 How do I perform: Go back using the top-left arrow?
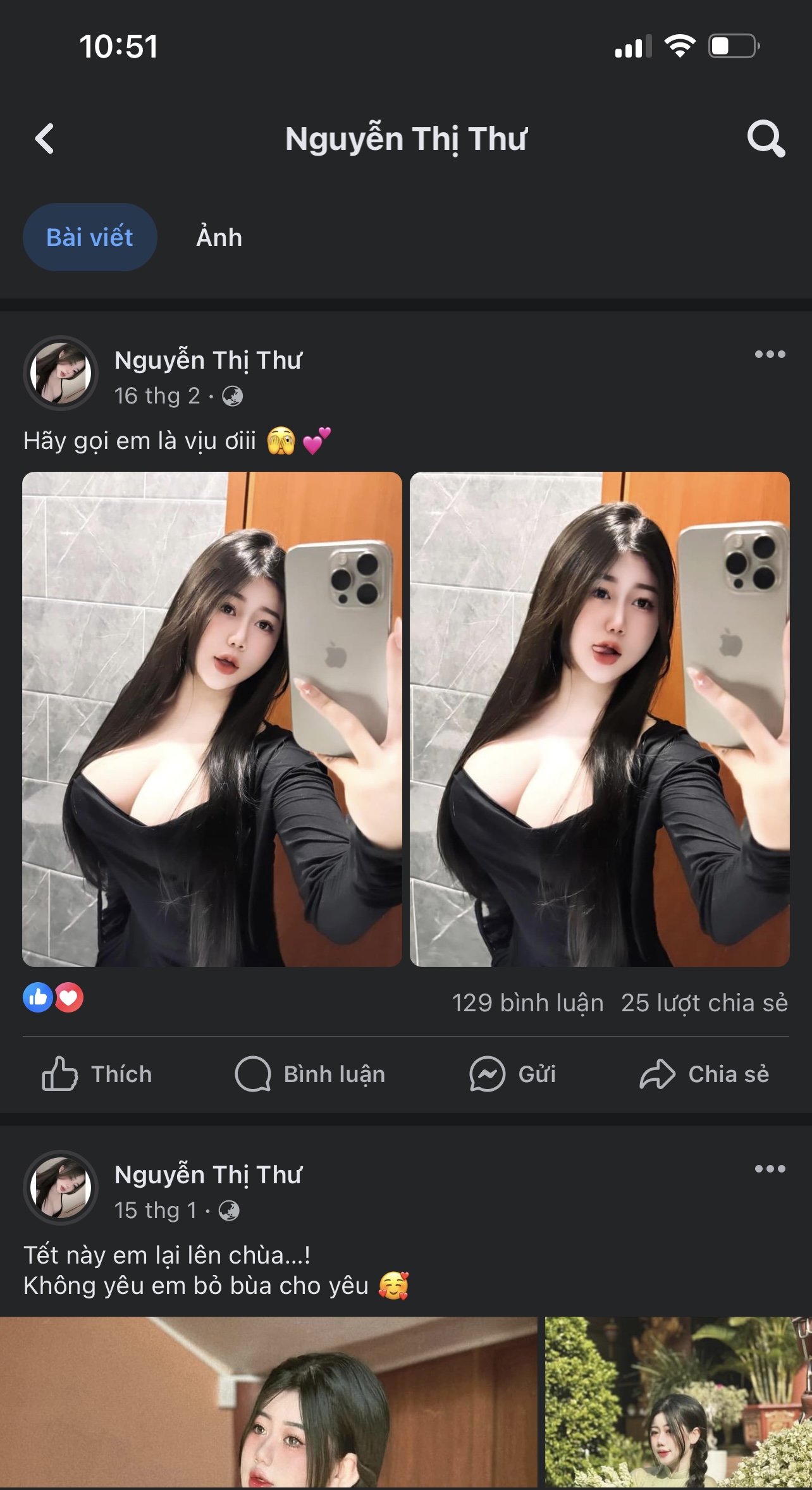tap(44, 139)
